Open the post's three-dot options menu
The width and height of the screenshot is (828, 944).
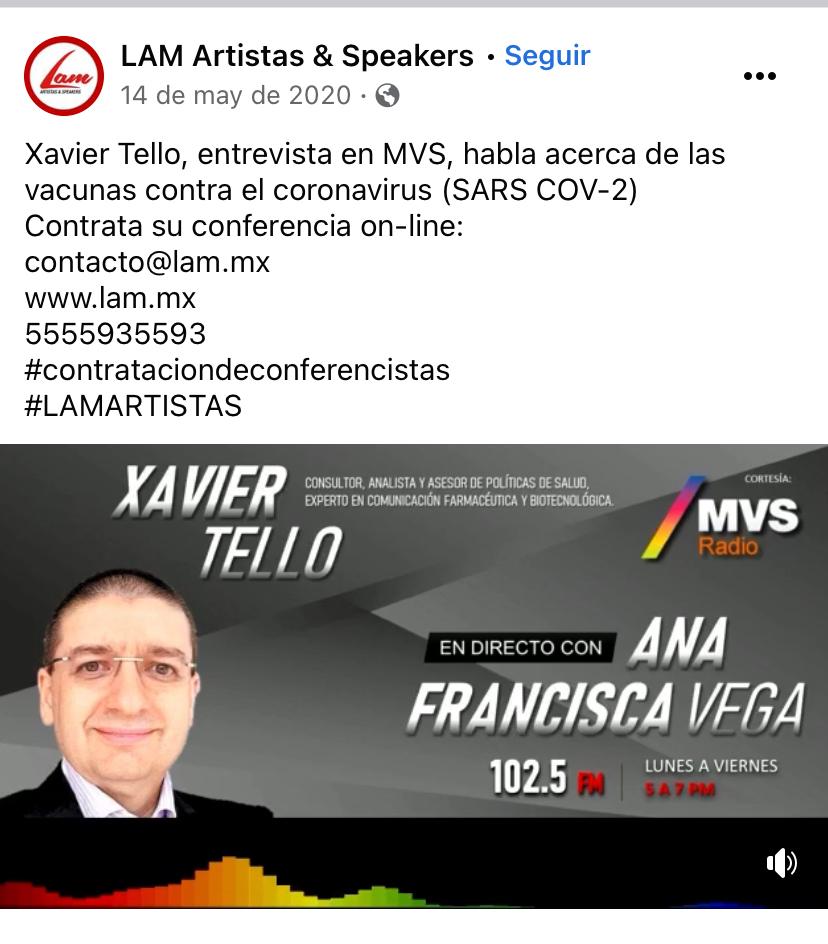(760, 77)
